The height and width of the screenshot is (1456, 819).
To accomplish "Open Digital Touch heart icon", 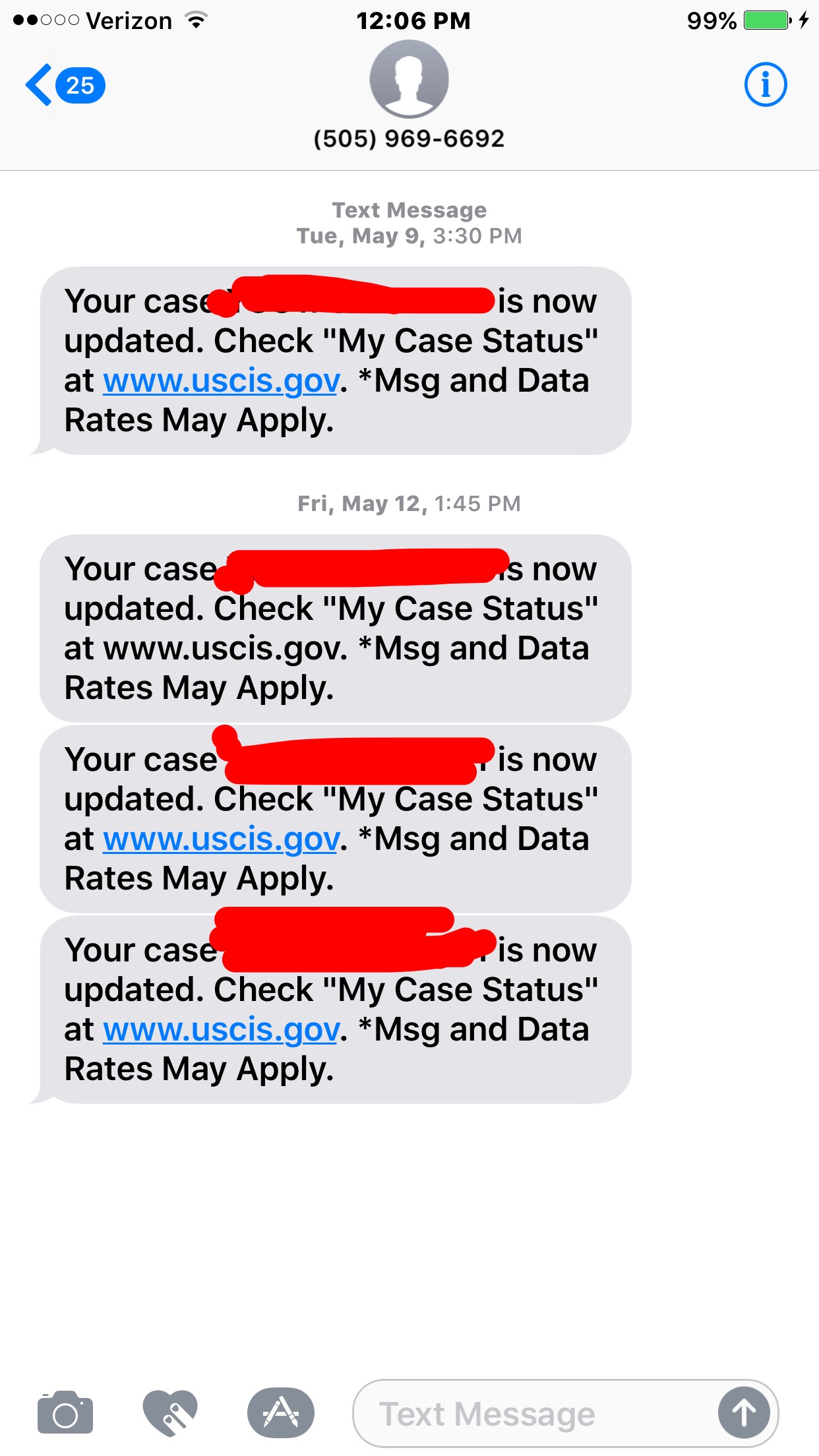I will (170, 1413).
